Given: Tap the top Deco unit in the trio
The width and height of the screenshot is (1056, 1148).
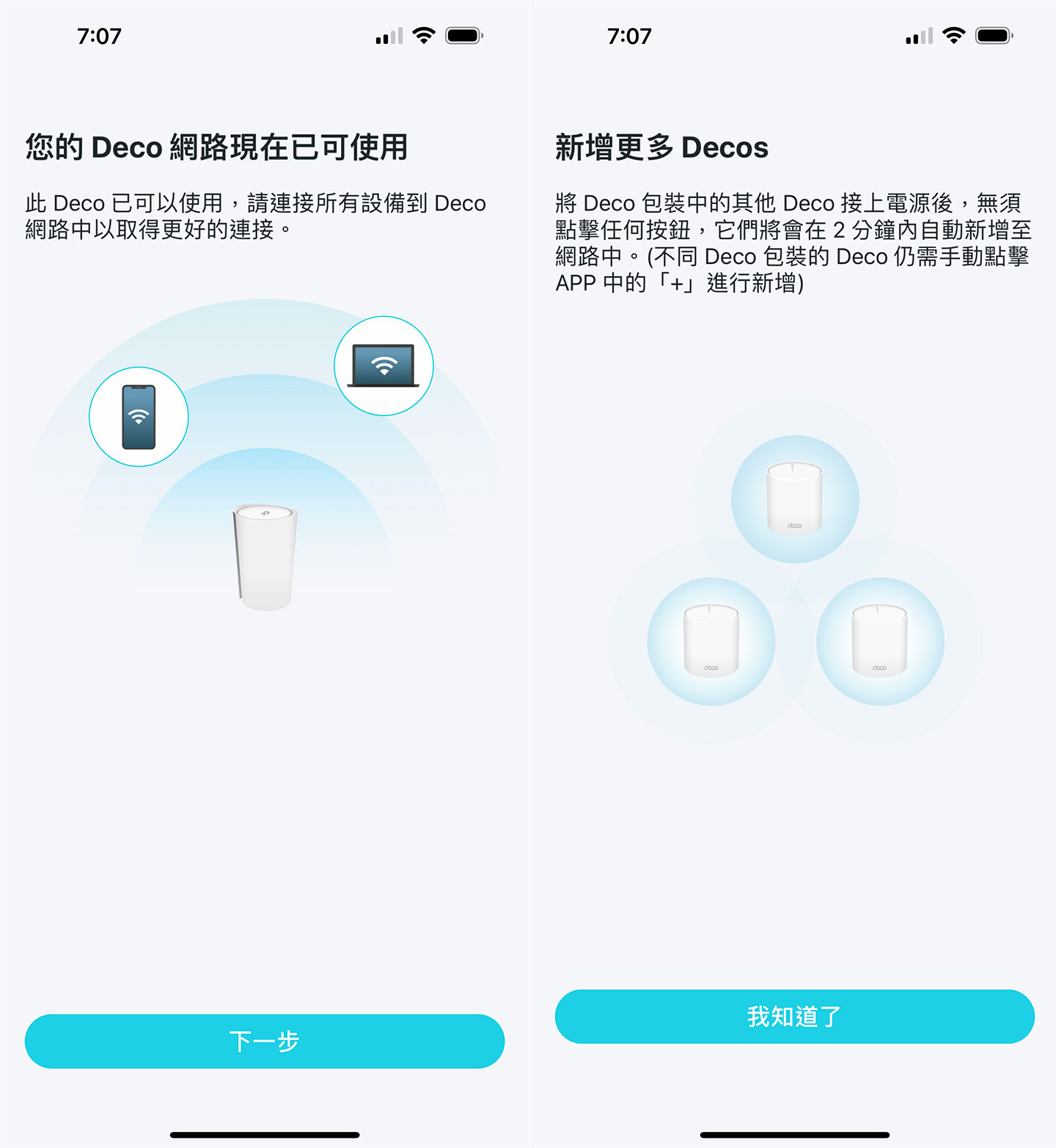Looking at the screenshot, I should coord(794,499).
